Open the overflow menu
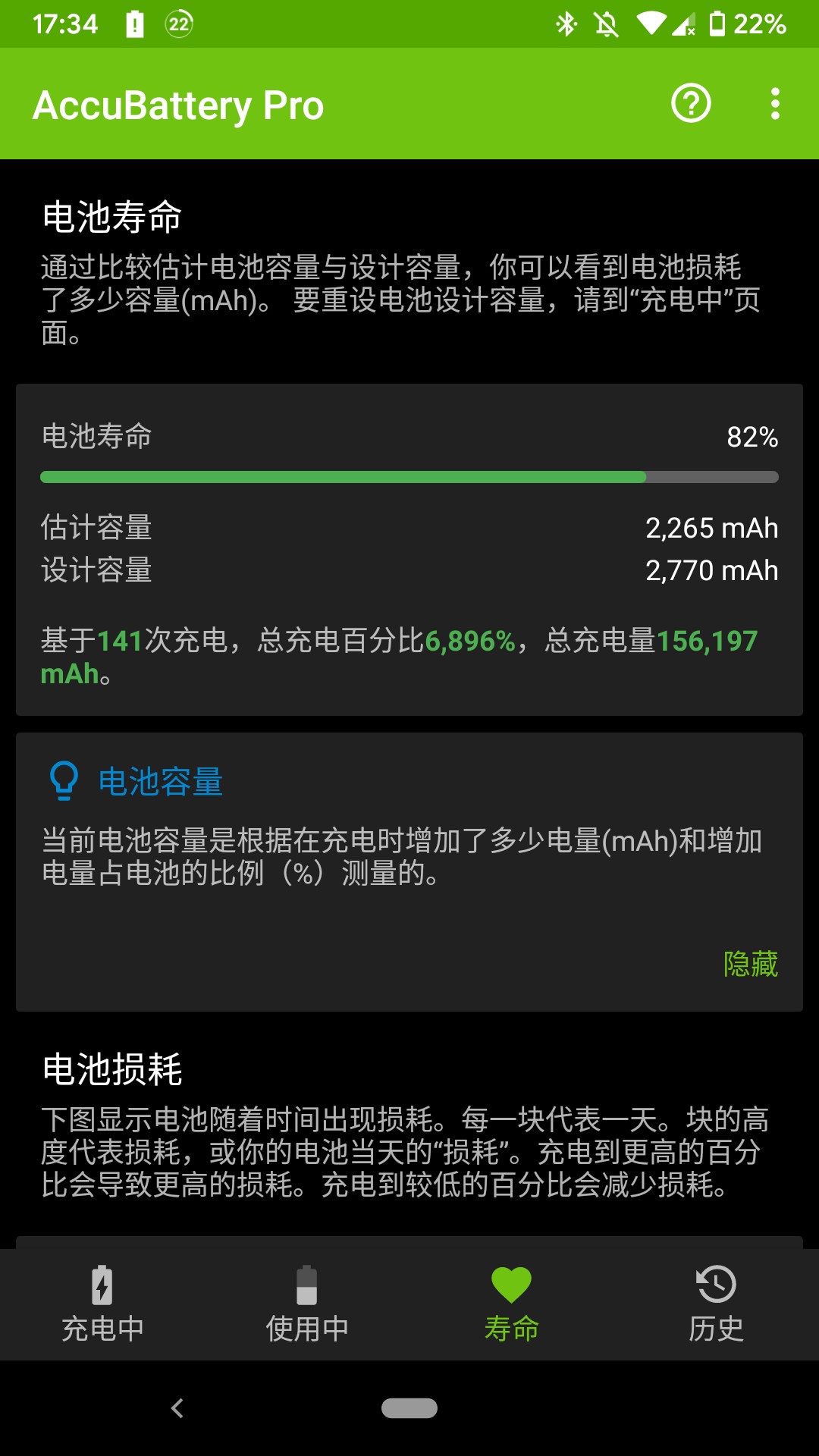Screen dimensions: 819x1456 tap(774, 103)
